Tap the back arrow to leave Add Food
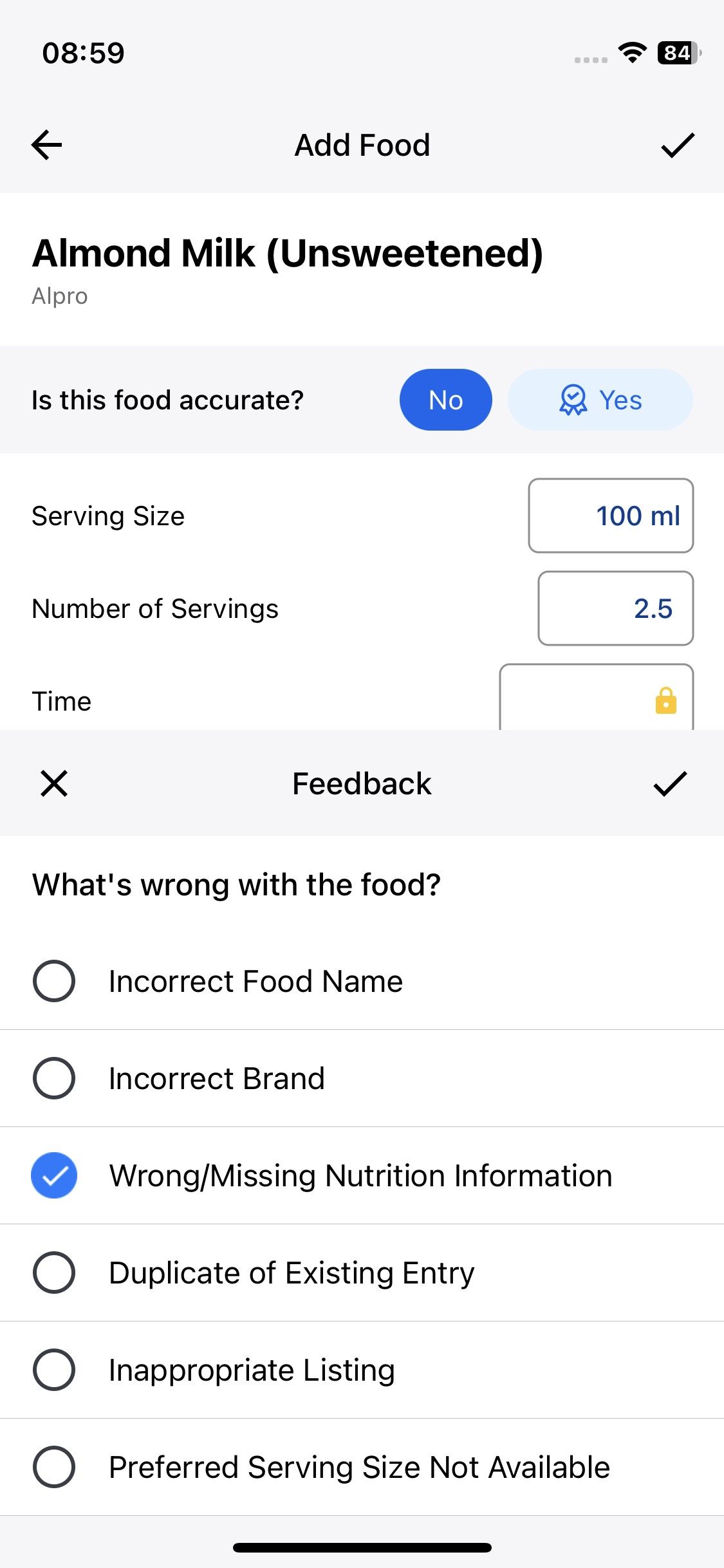The image size is (724, 1568). [x=45, y=145]
